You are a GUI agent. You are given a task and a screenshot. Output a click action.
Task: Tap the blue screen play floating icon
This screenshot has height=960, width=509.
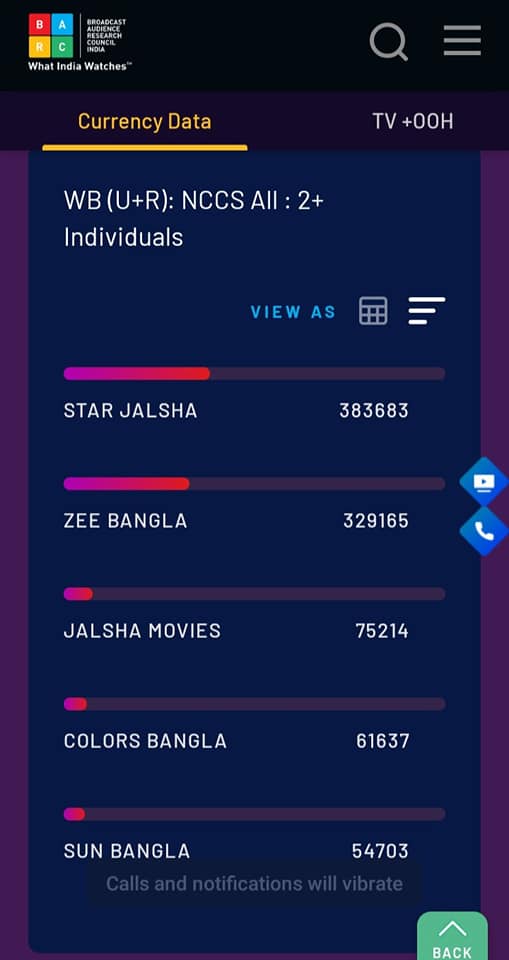click(x=484, y=482)
